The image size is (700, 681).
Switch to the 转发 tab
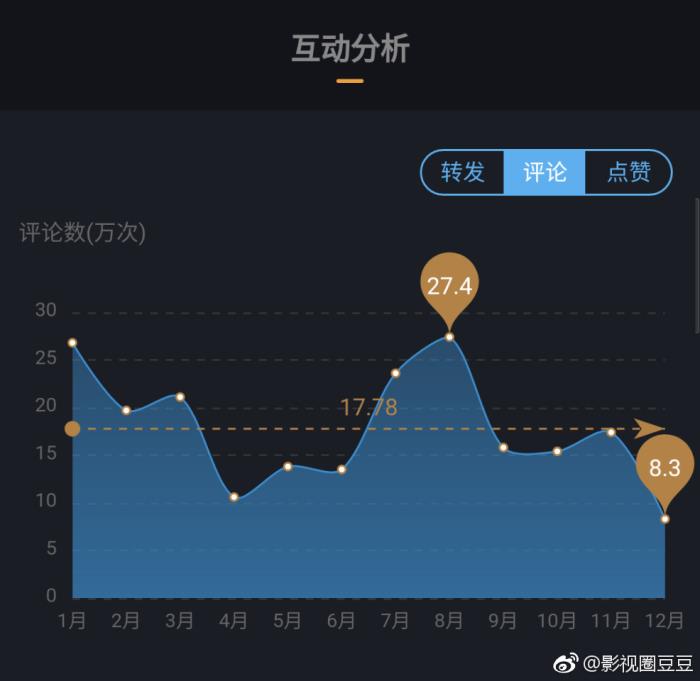[x=463, y=172]
